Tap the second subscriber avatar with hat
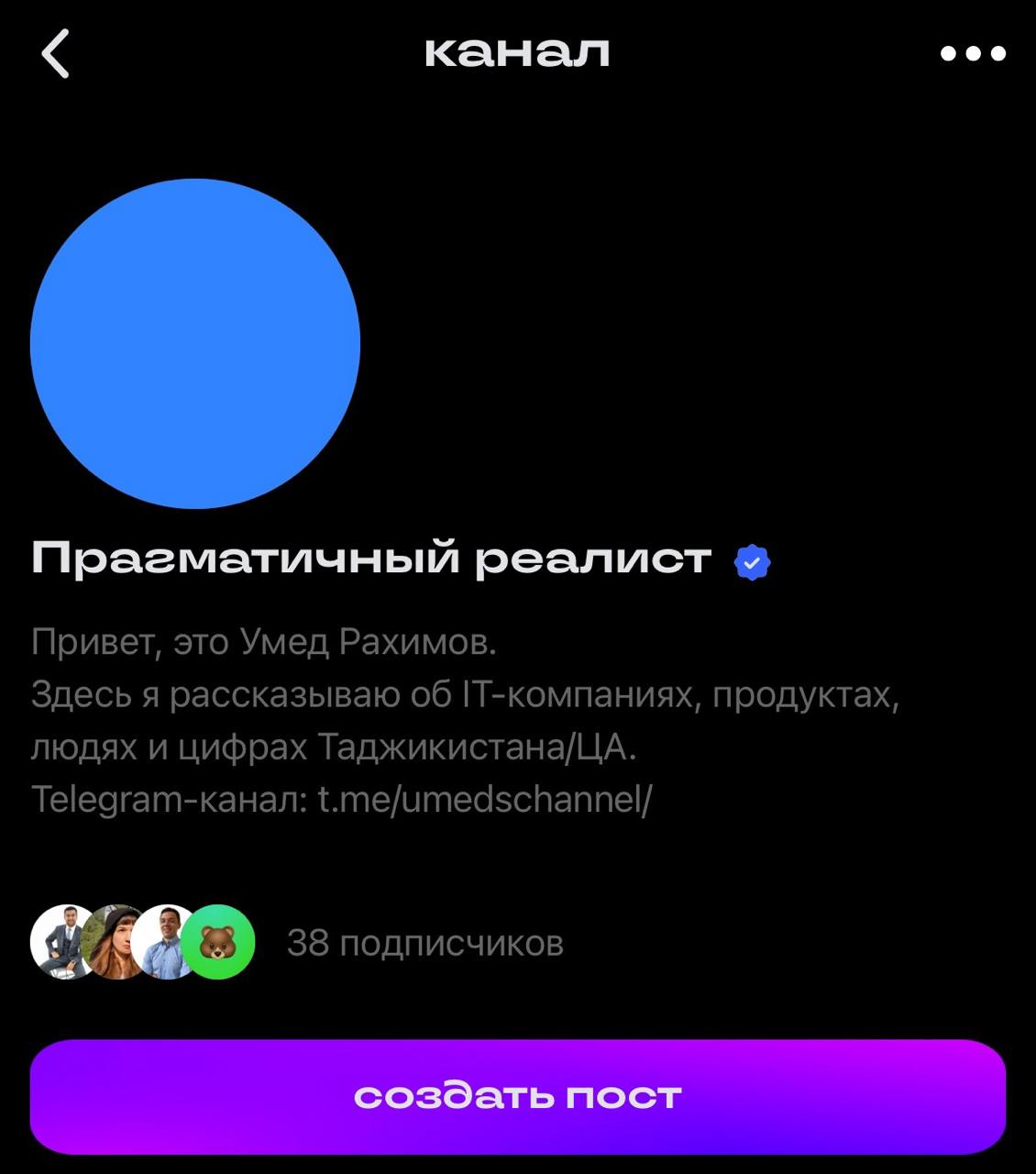Screen dimensions: 1036x1174 (x=115, y=940)
